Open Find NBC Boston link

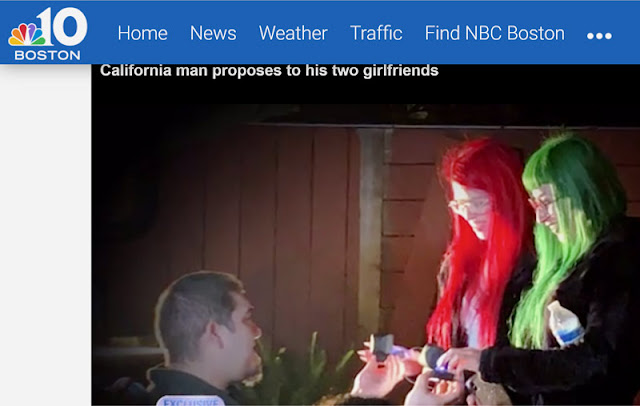click(x=494, y=33)
